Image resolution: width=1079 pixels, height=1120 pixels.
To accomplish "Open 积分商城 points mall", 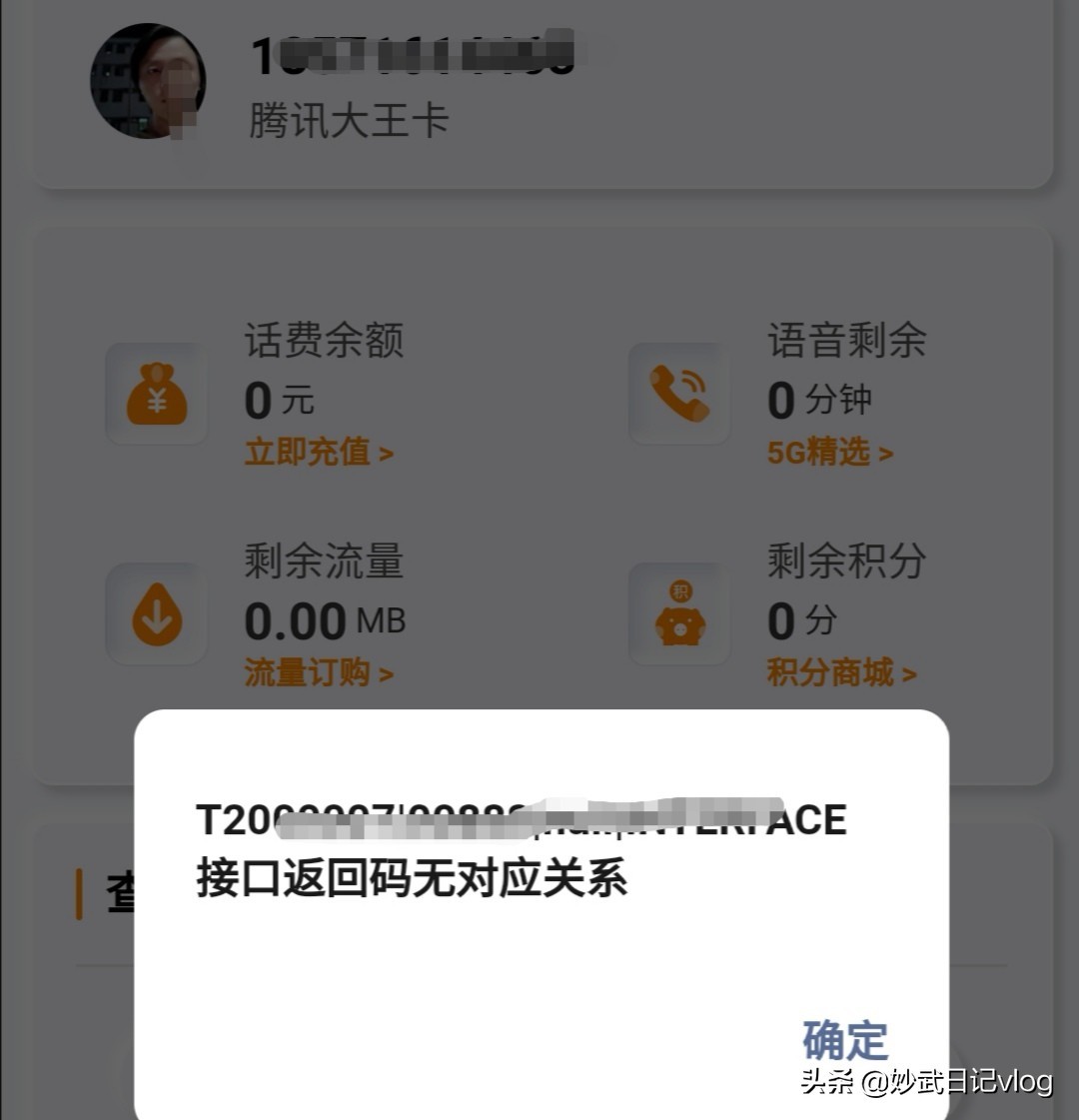I will coord(841,673).
